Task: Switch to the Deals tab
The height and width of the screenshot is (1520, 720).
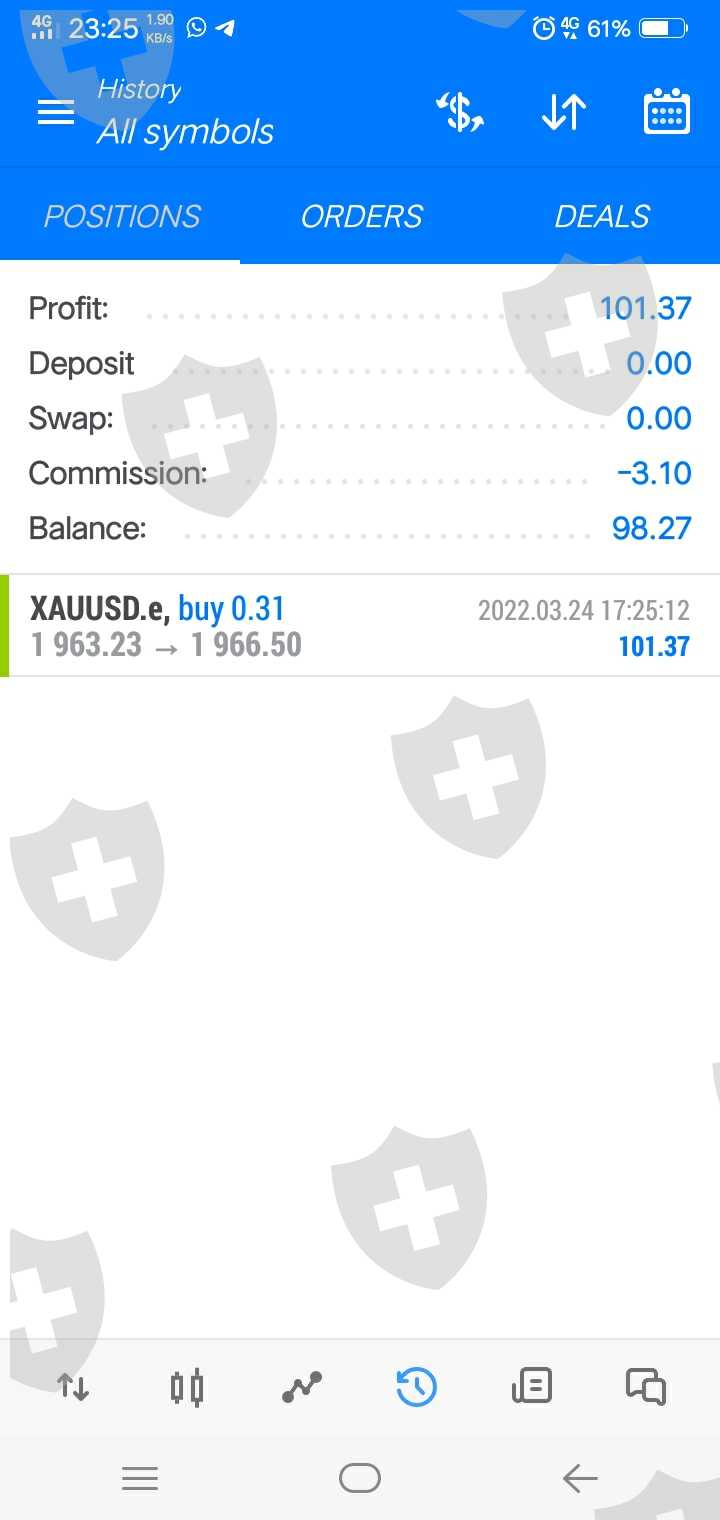Action: (602, 217)
